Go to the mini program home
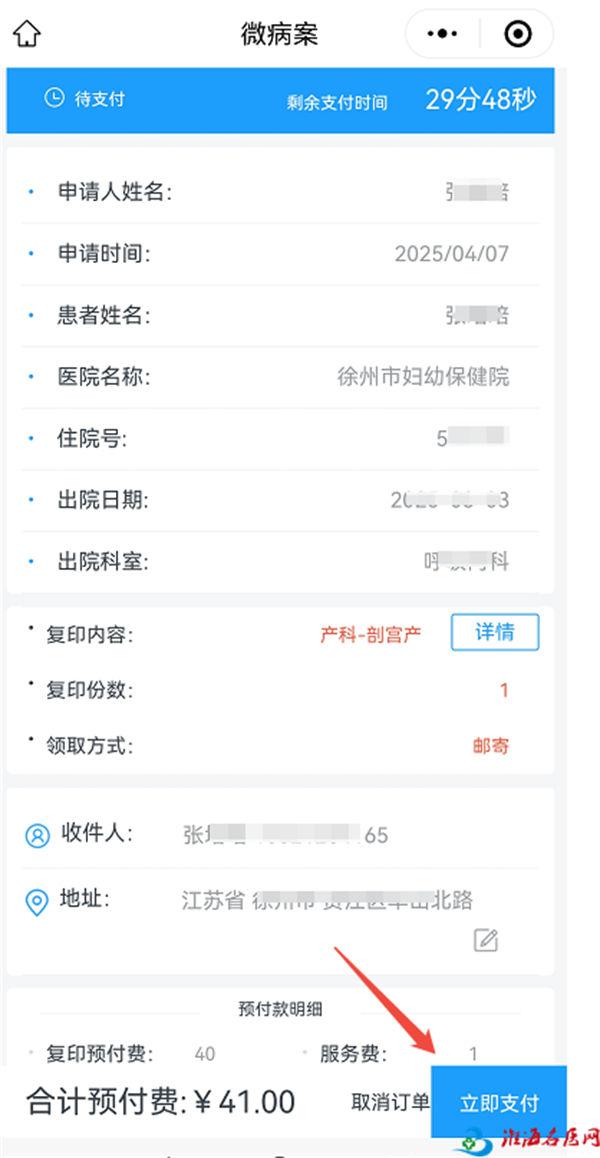 [28, 34]
